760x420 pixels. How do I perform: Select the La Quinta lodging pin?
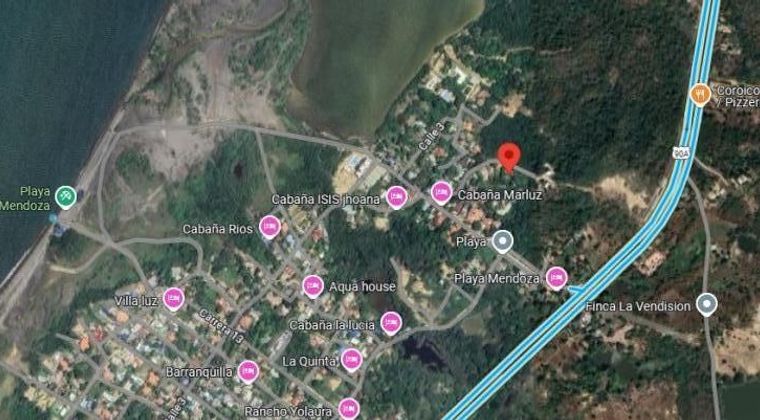point(351,360)
